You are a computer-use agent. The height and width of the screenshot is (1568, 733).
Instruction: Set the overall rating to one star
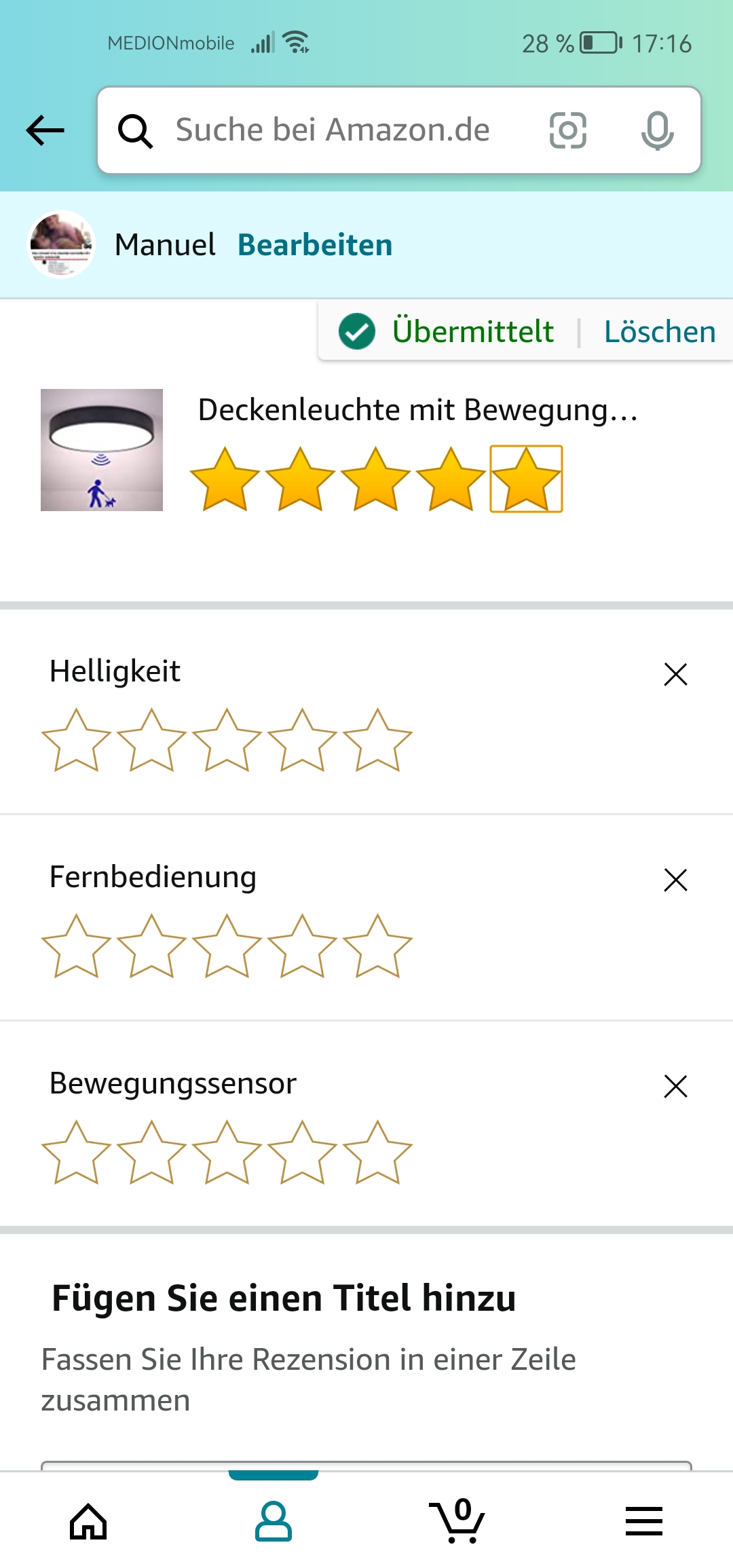pos(225,479)
